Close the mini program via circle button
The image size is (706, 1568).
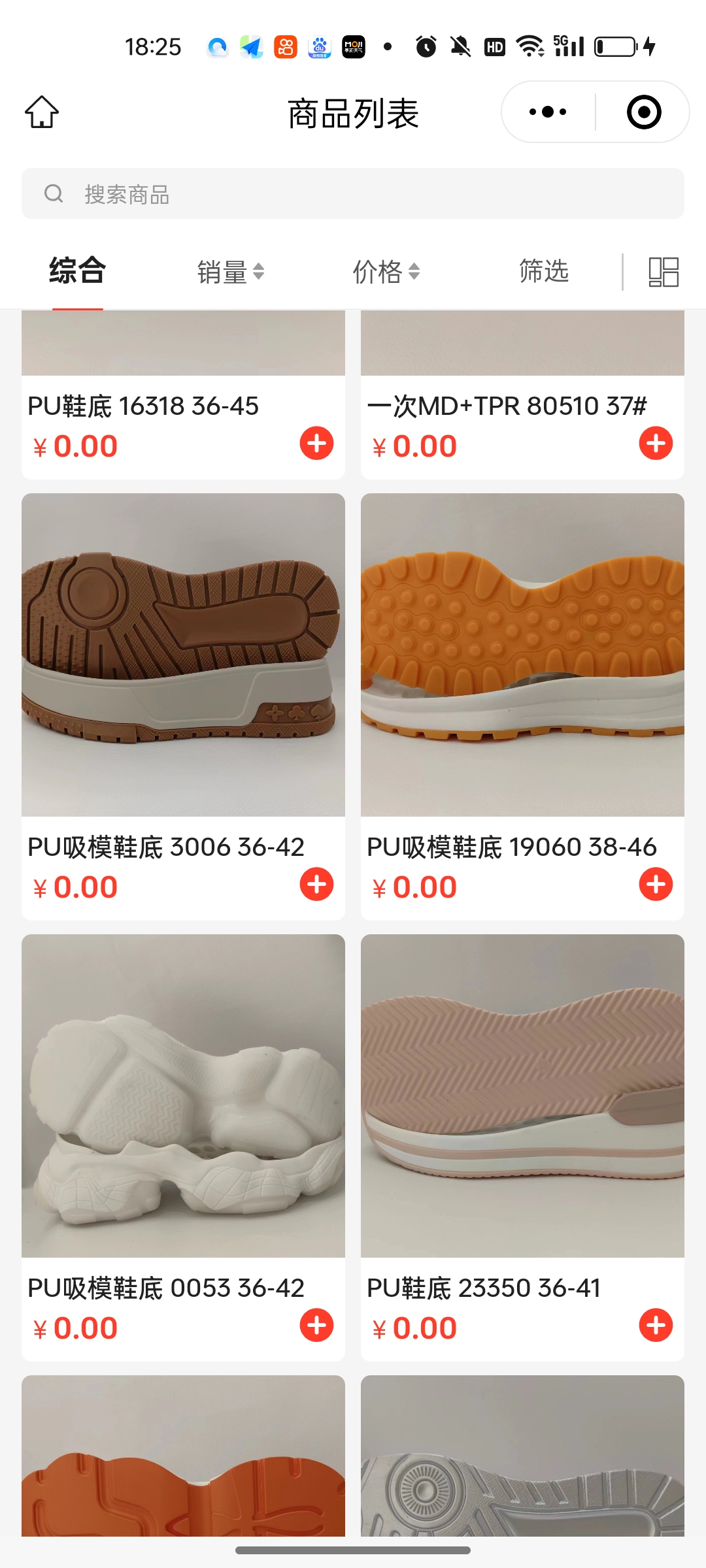pyautogui.click(x=644, y=112)
